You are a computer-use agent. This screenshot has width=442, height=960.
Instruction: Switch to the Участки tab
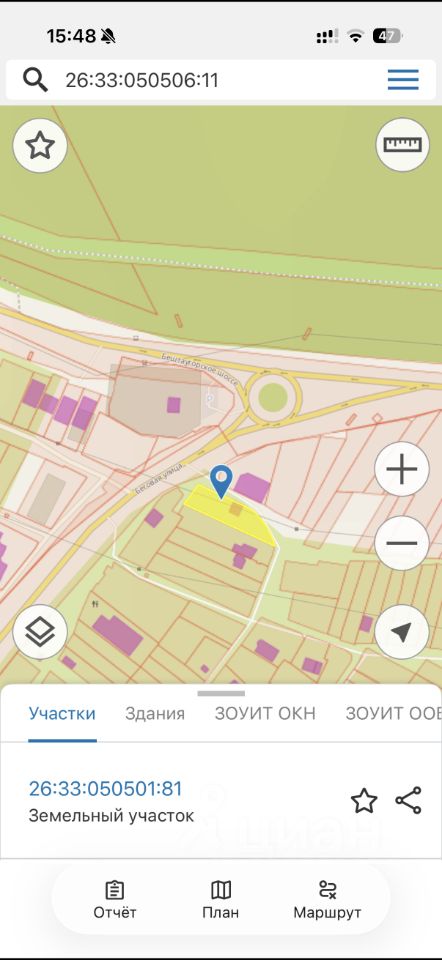62,713
